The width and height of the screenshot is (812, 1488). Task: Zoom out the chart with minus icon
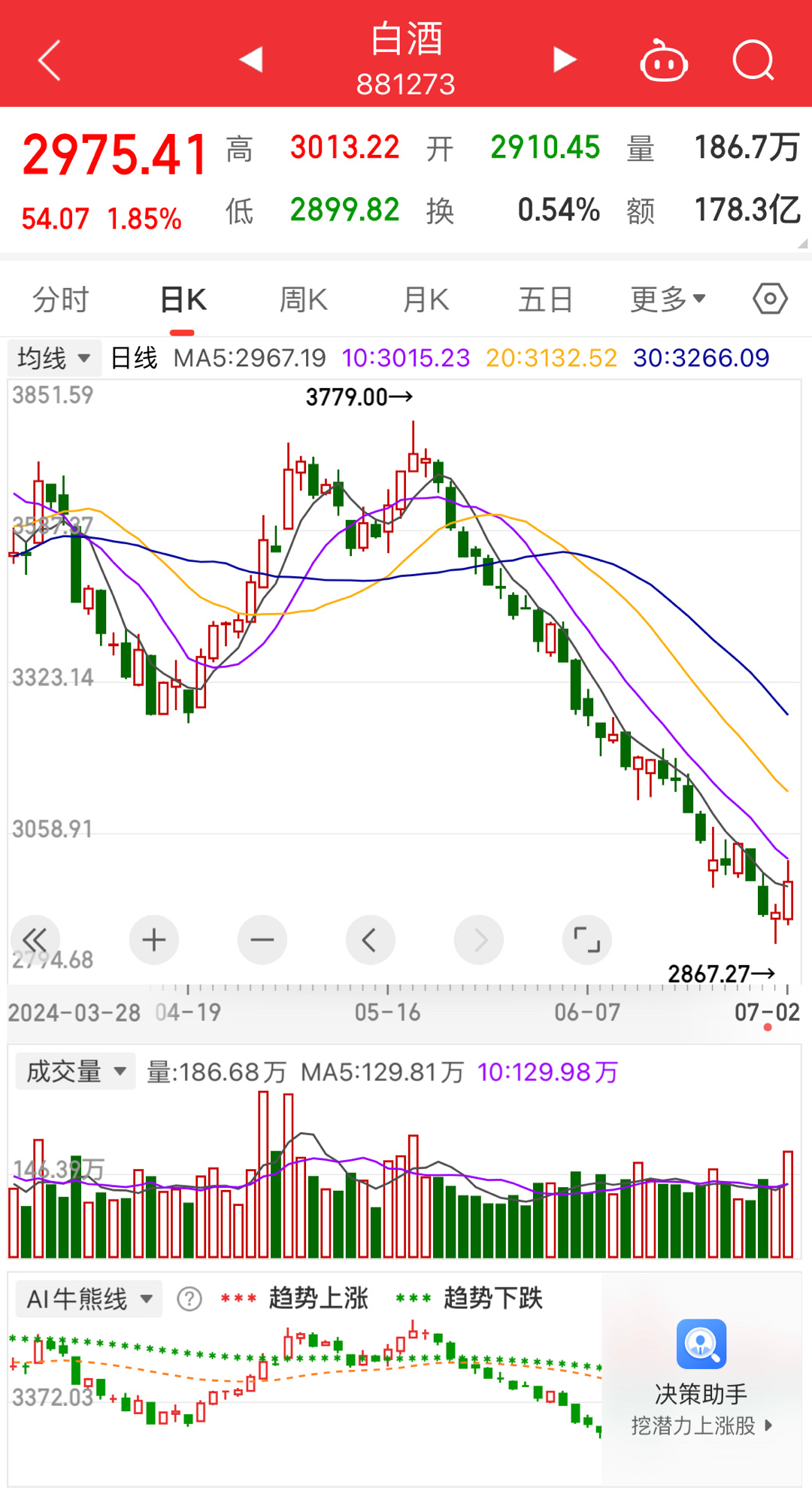tap(262, 940)
